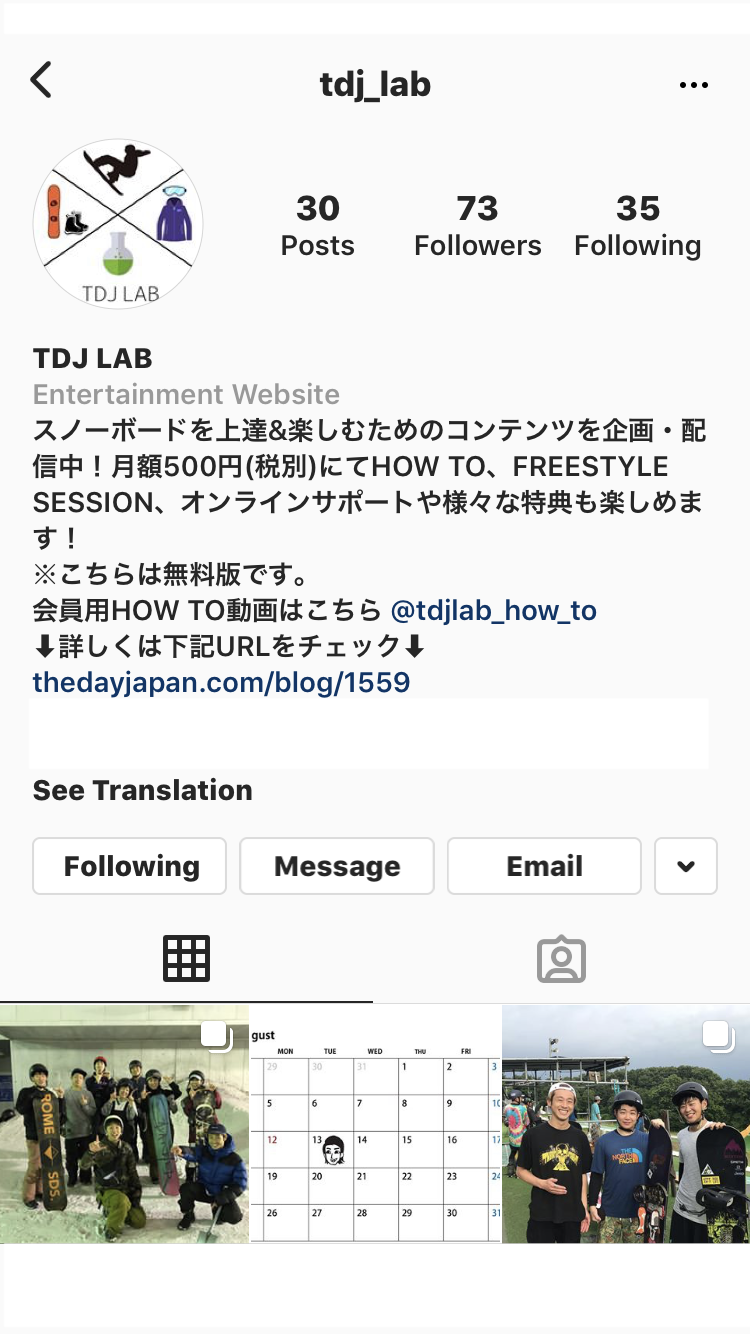This screenshot has width=750, height=1334.
Task: Switch to the tagged photos tab
Action: [561, 959]
